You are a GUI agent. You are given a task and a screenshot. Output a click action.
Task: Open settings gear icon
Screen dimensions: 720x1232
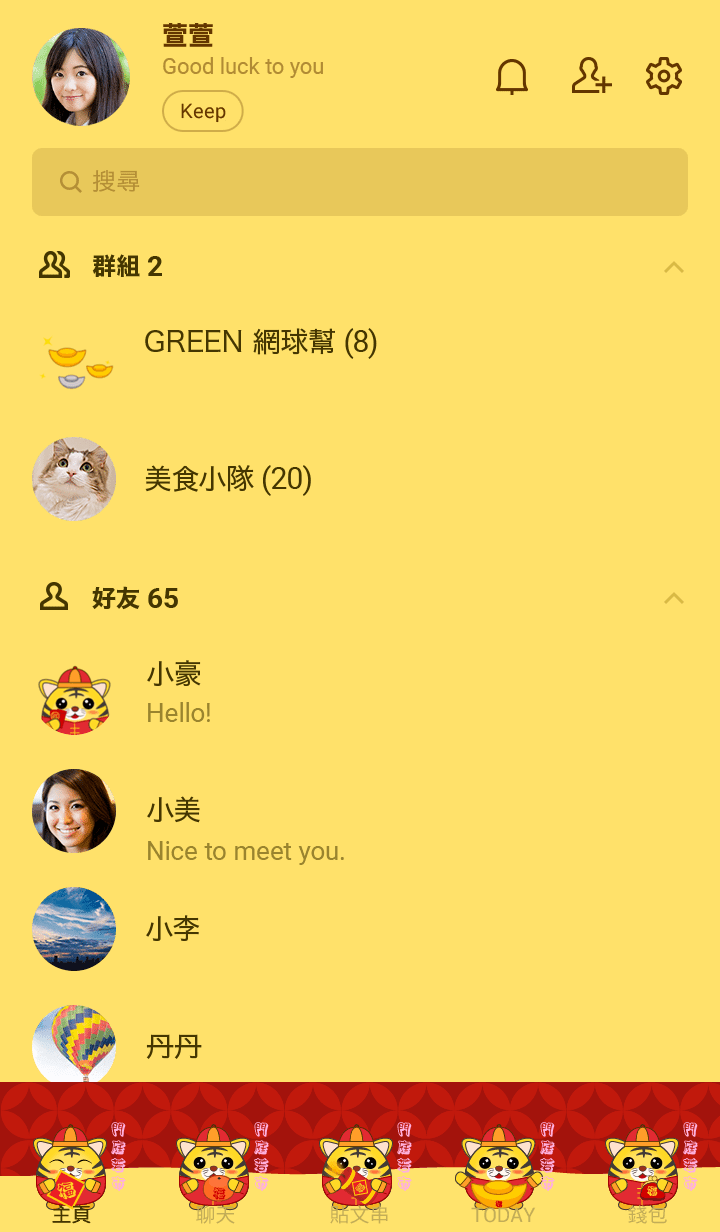664,77
